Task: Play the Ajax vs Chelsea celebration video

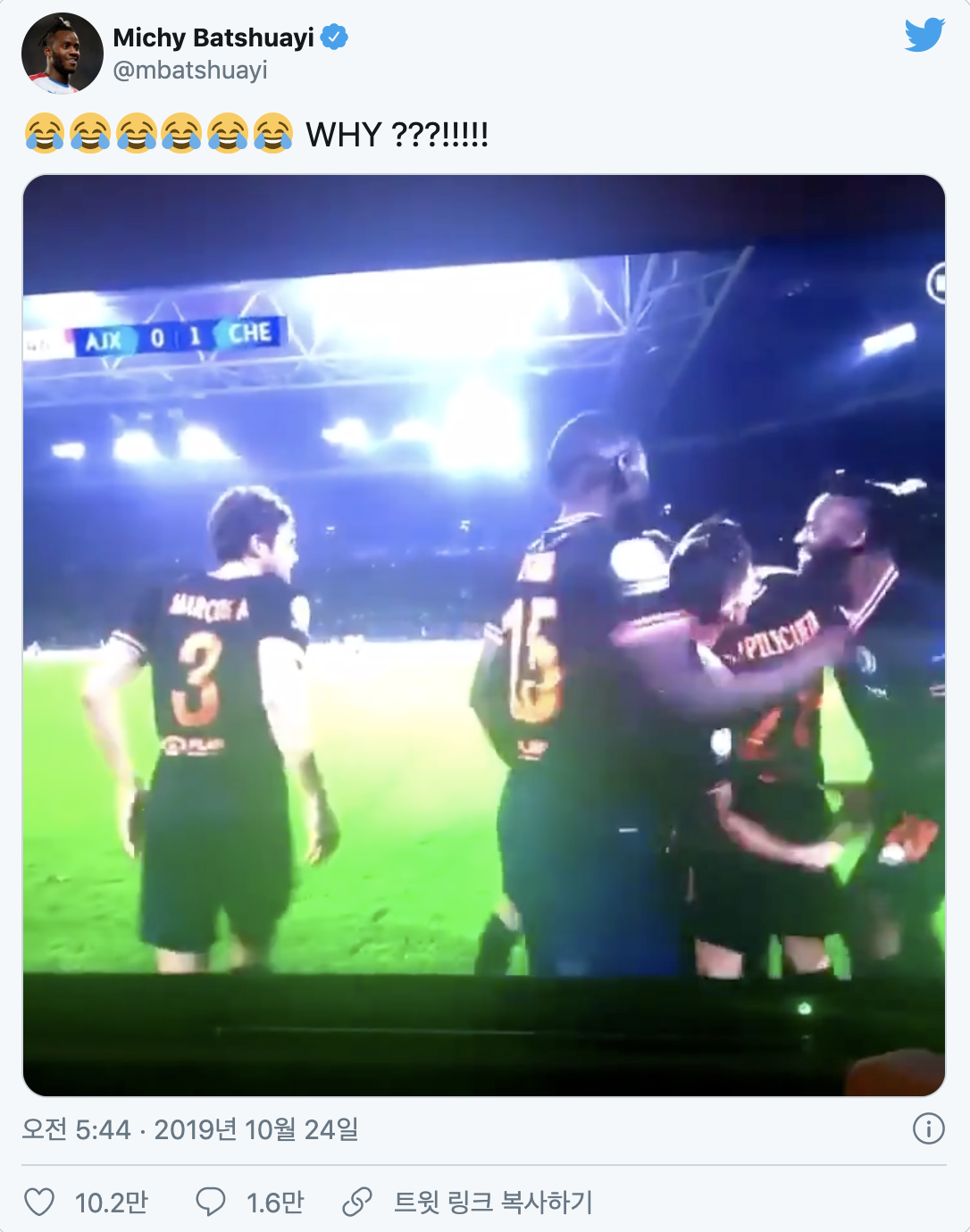Action: click(483, 635)
